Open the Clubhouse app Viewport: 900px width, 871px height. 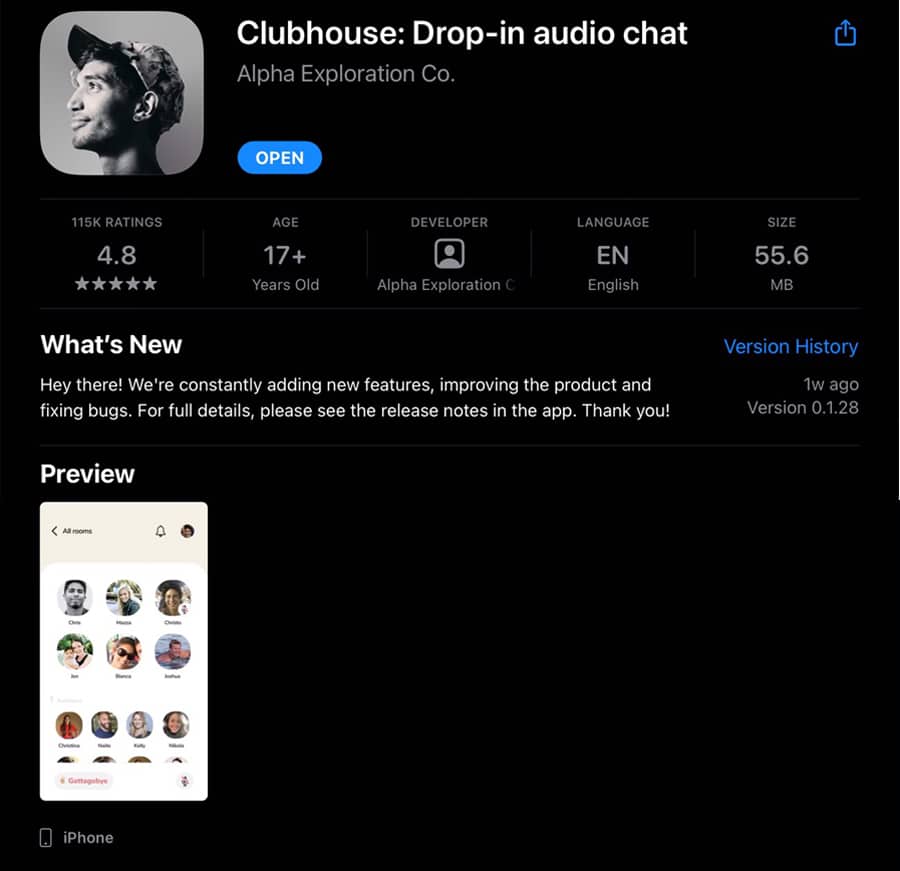[279, 158]
